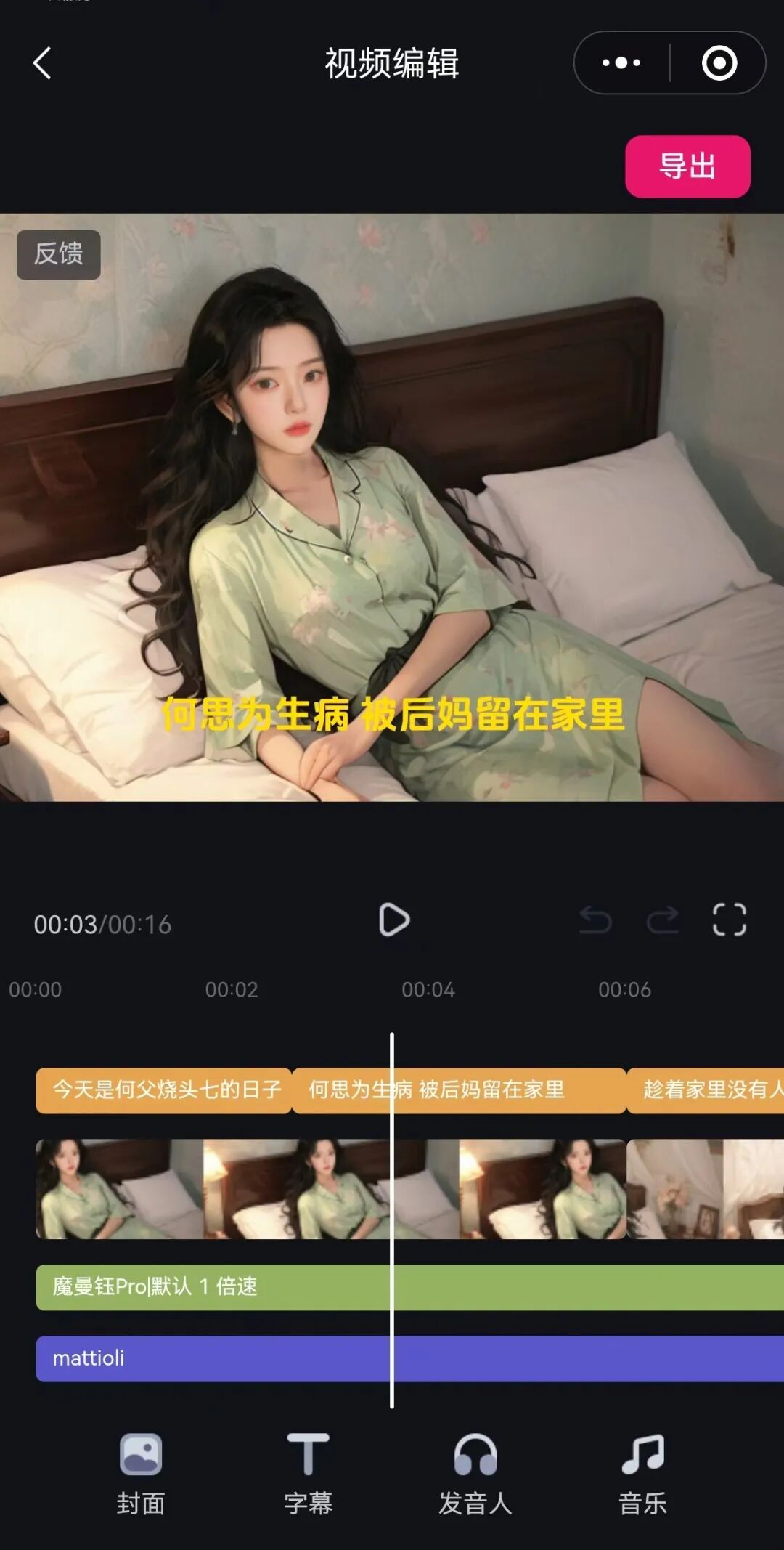The width and height of the screenshot is (784, 1550).
Task: Play the video preview
Action: [x=394, y=920]
